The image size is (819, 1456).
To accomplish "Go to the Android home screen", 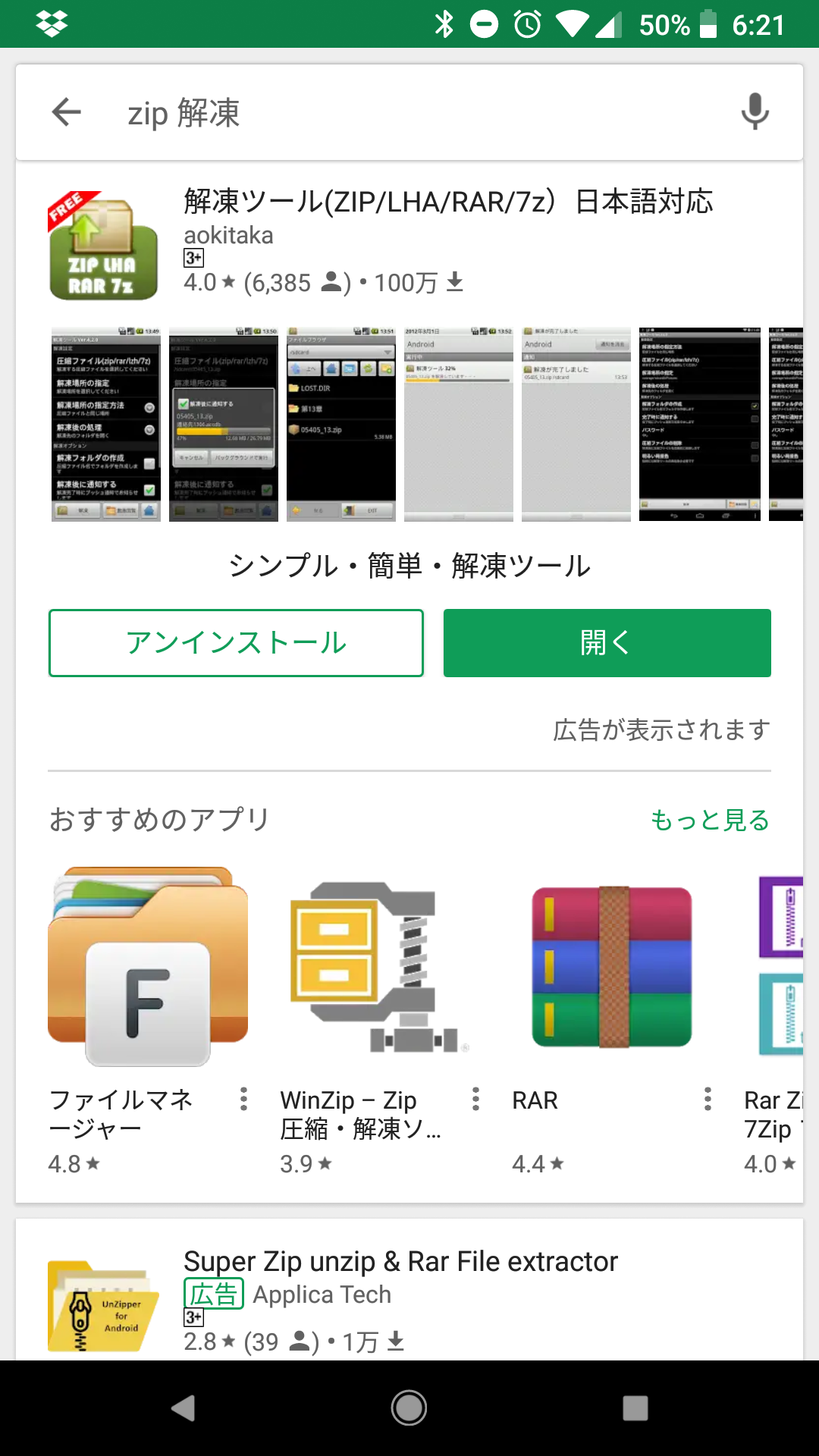I will [409, 1408].
